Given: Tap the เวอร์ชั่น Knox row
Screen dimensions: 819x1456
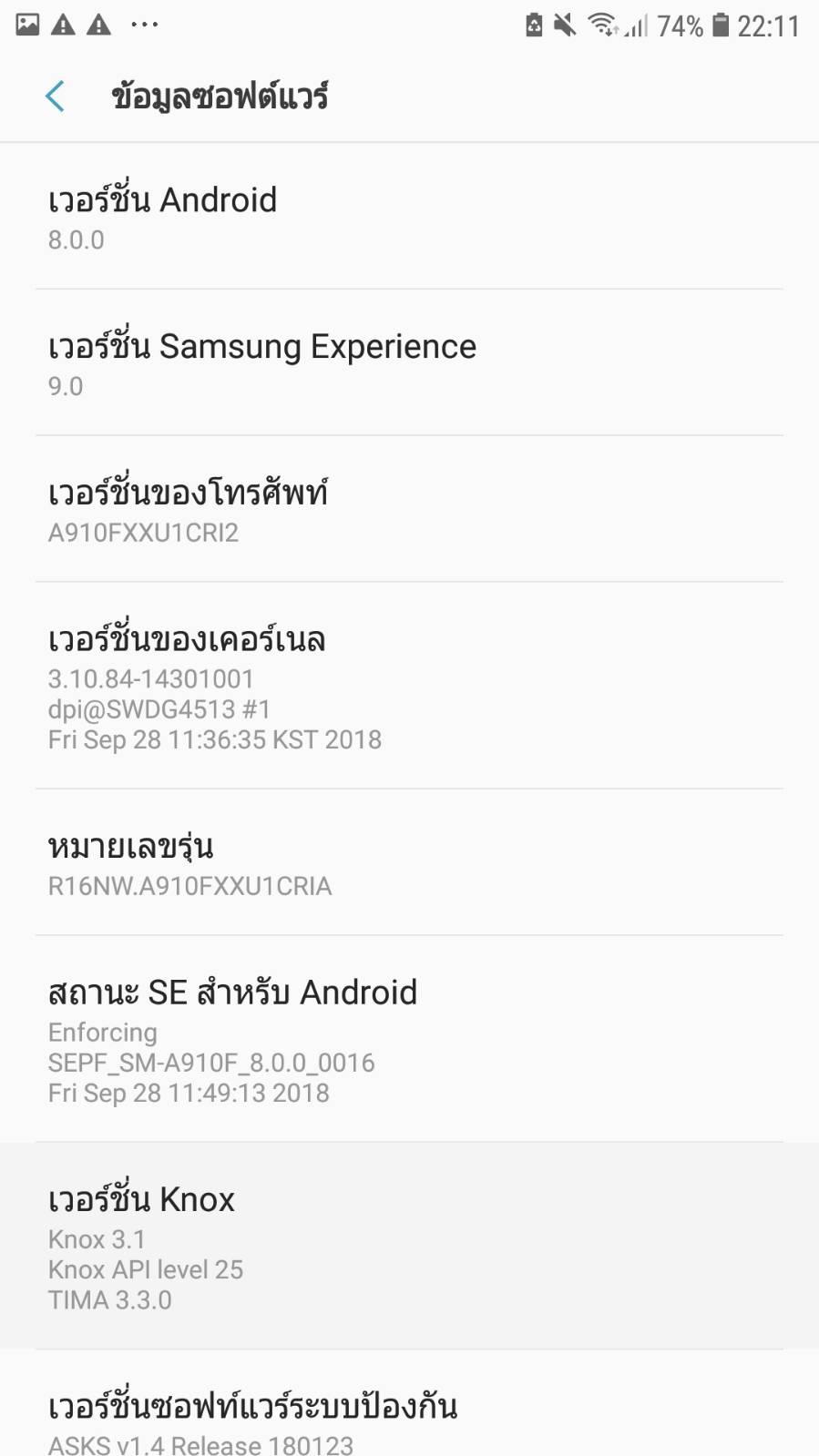Looking at the screenshot, I should click(x=409, y=1246).
